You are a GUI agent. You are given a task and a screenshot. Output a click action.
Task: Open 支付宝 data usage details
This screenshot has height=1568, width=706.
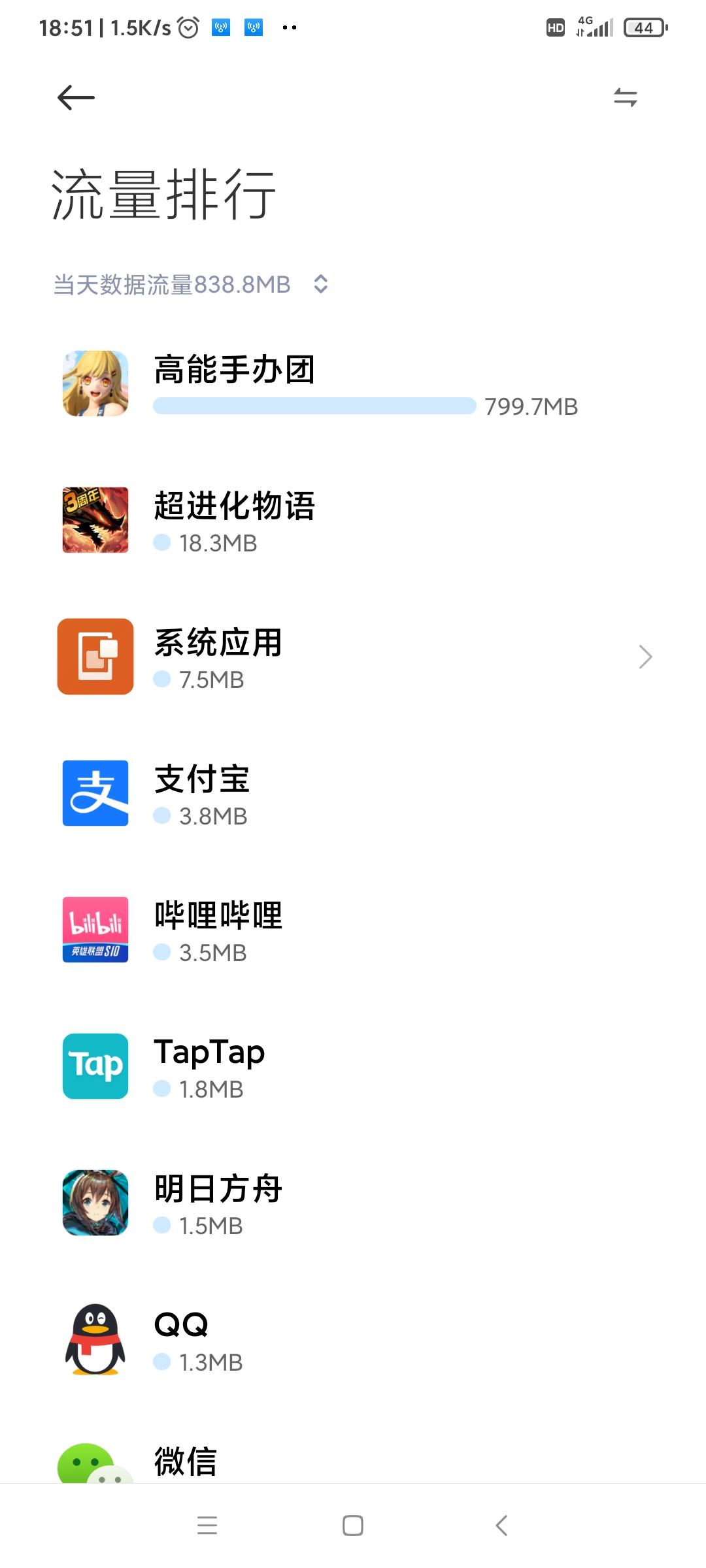[353, 794]
